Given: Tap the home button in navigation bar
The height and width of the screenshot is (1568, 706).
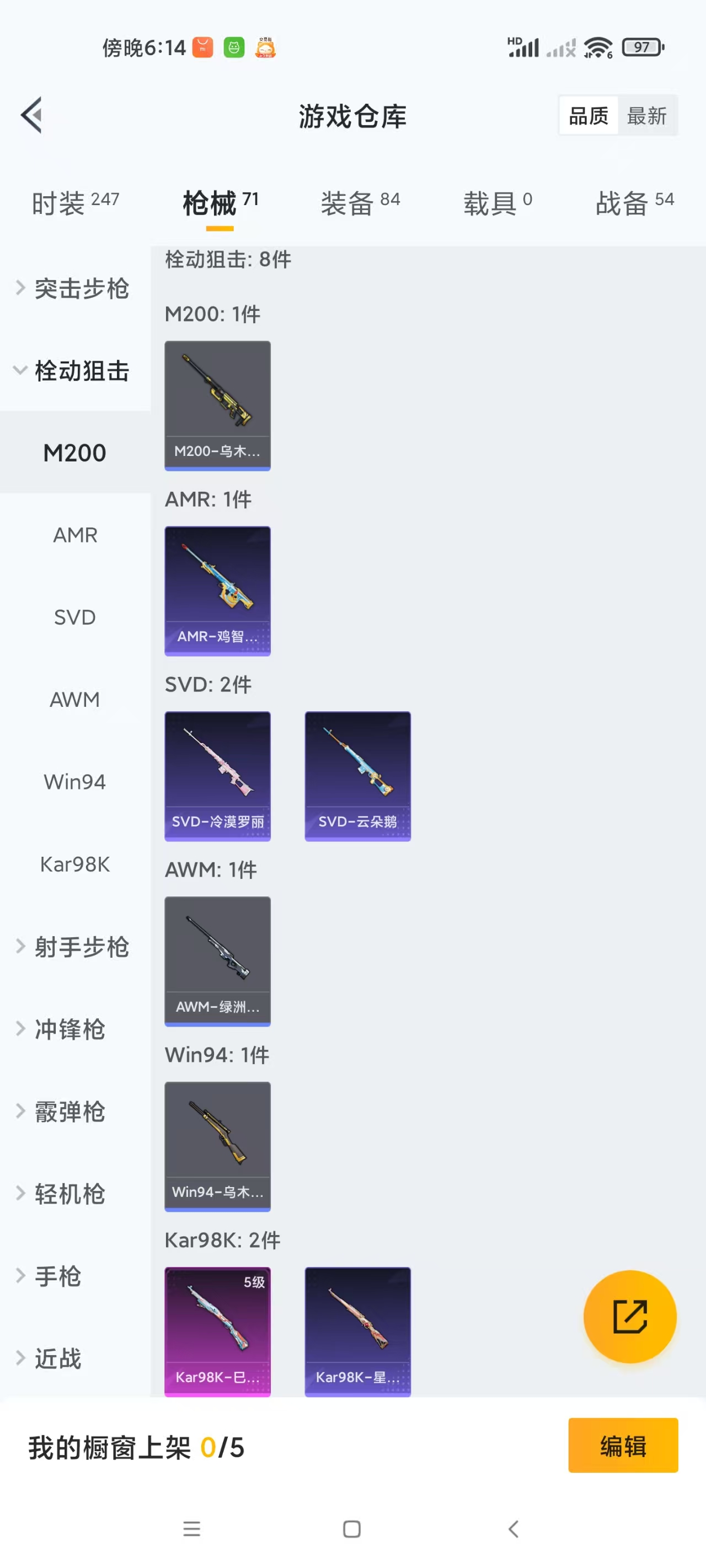Looking at the screenshot, I should (351, 1529).
